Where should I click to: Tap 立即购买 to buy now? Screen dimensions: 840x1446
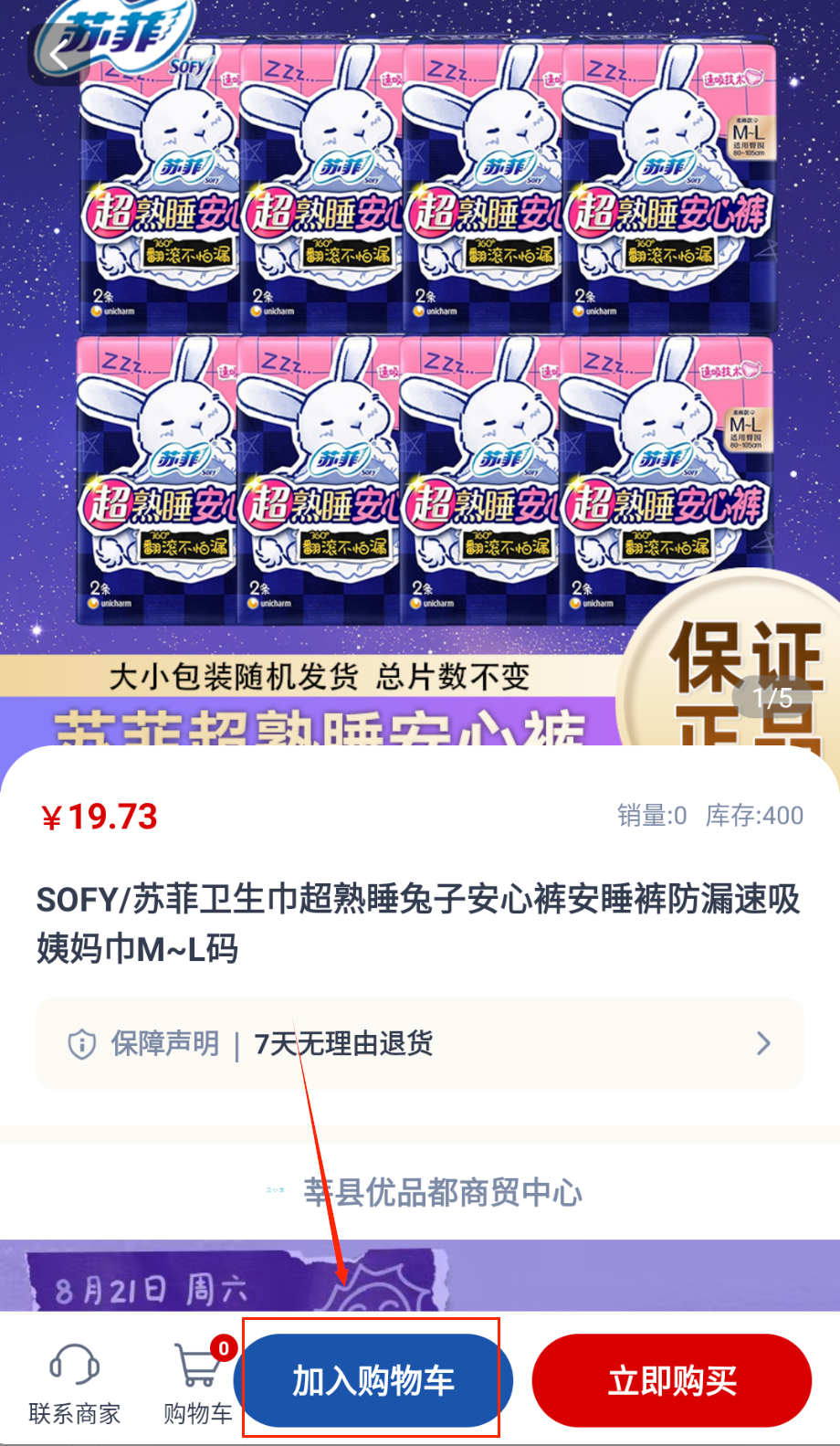672,1380
